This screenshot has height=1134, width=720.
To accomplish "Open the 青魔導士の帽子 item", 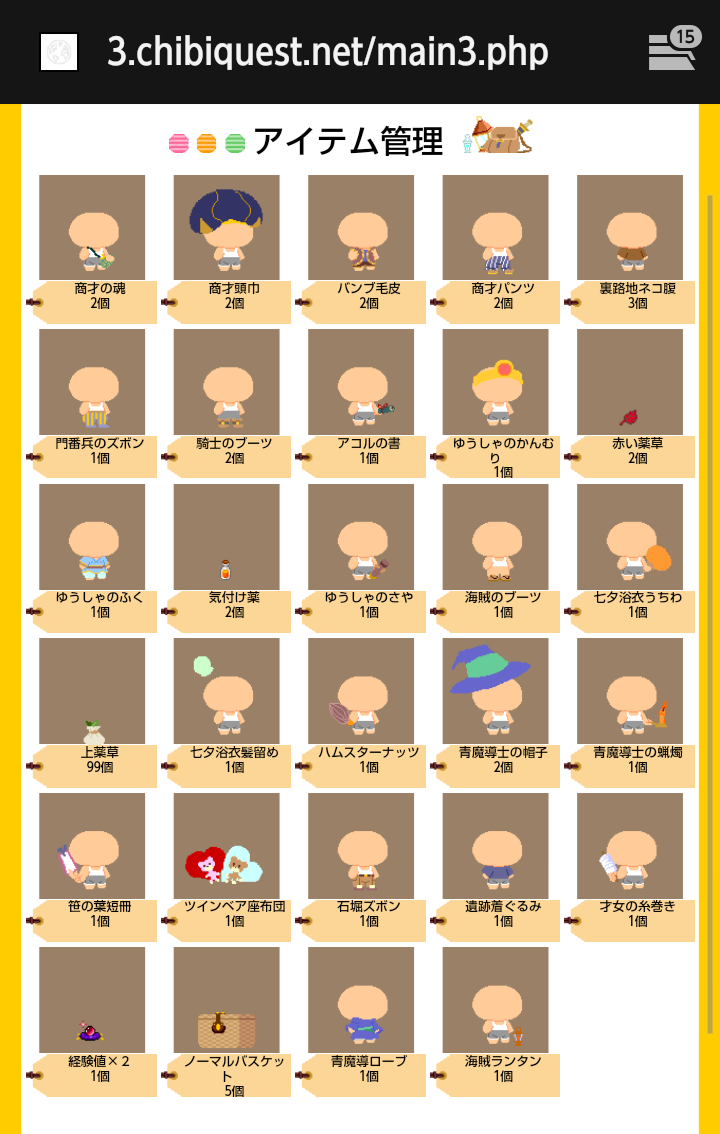I will click(x=496, y=691).
